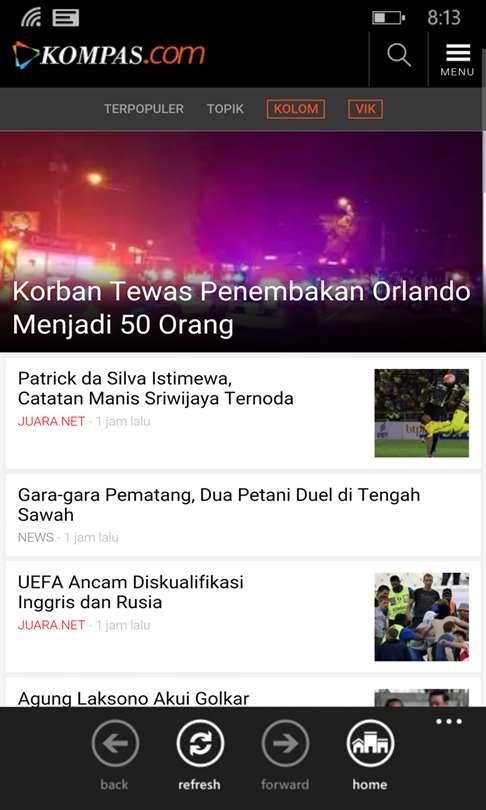Switch to the TOPIK tab
Image resolution: width=486 pixels, height=810 pixels.
[x=225, y=109]
